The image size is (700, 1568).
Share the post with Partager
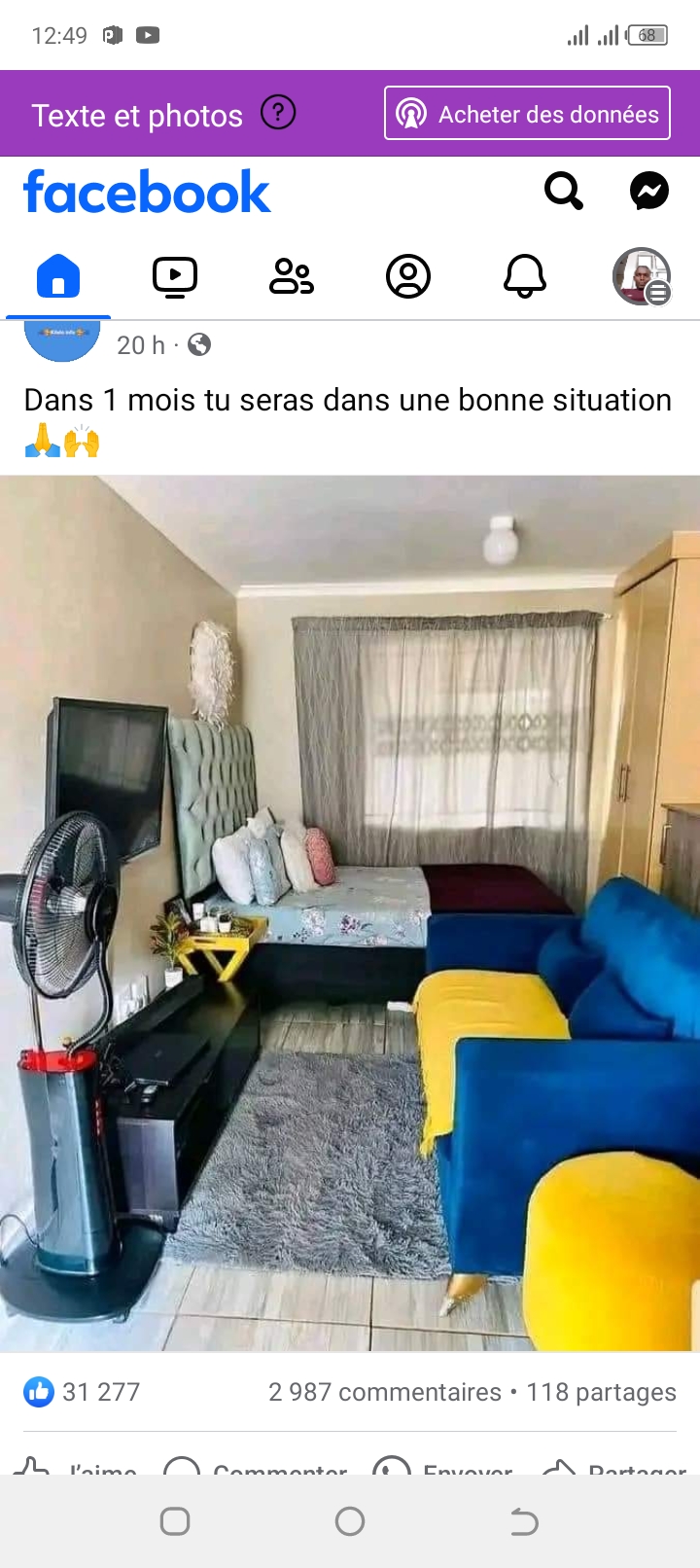click(614, 1467)
